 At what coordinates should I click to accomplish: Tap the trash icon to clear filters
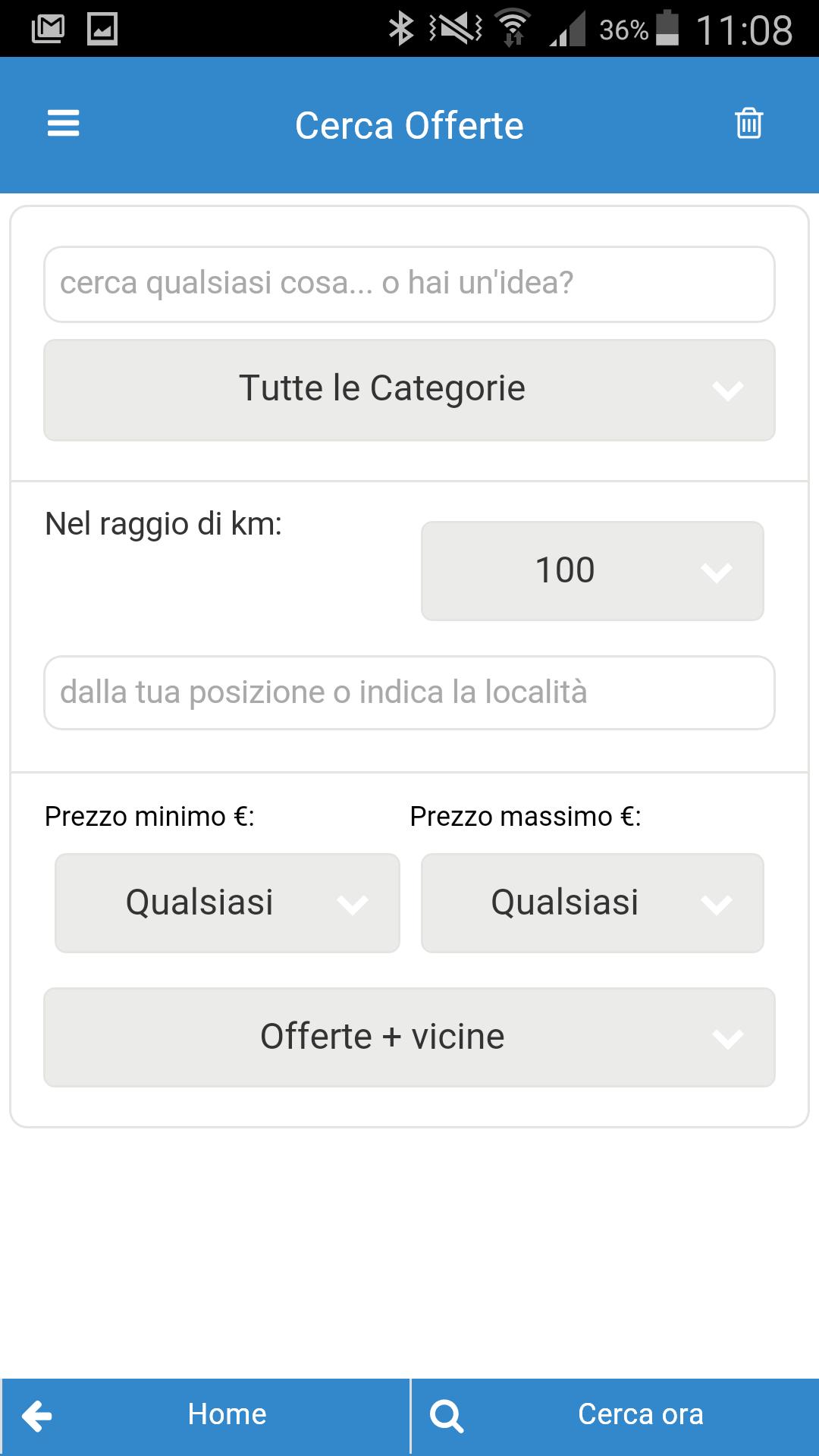748,124
